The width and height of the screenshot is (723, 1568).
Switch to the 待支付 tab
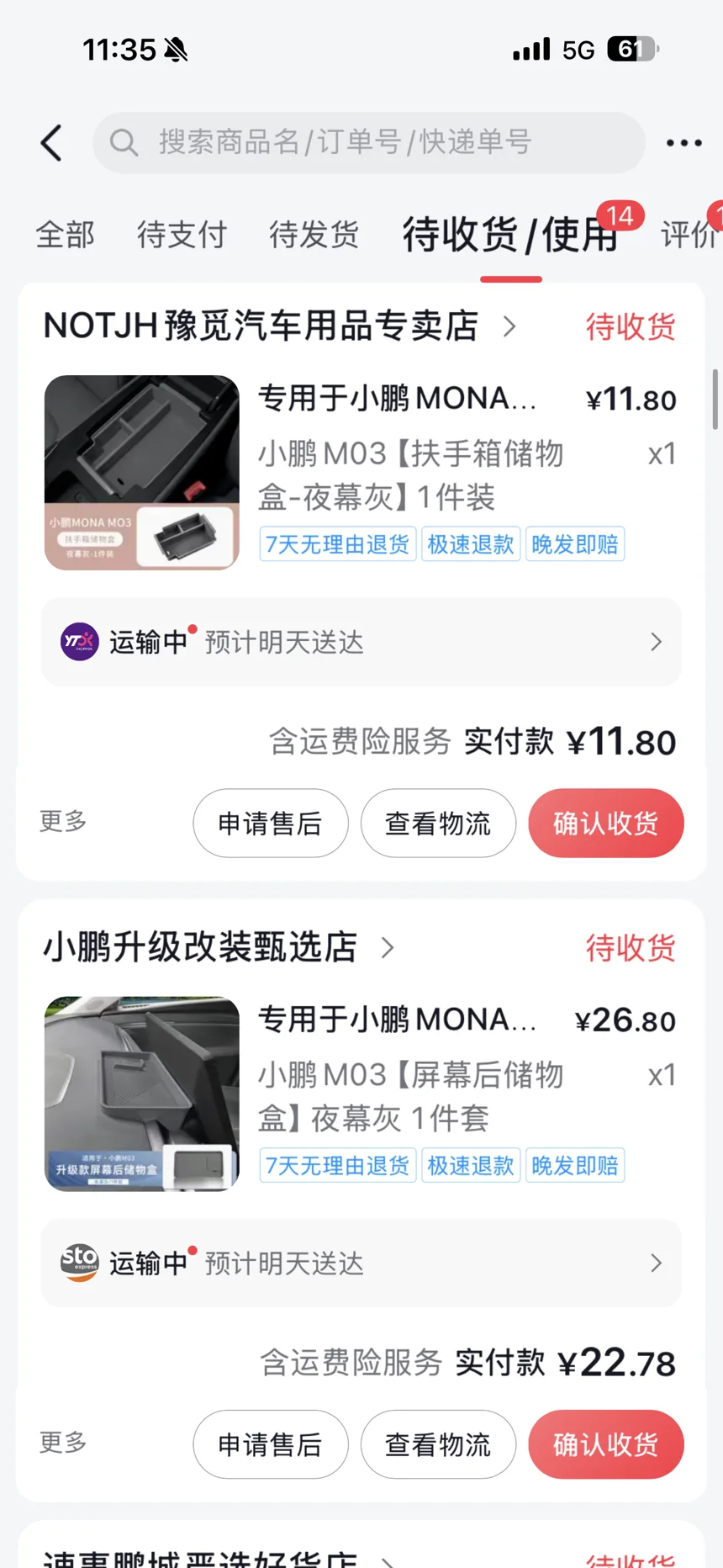[182, 235]
